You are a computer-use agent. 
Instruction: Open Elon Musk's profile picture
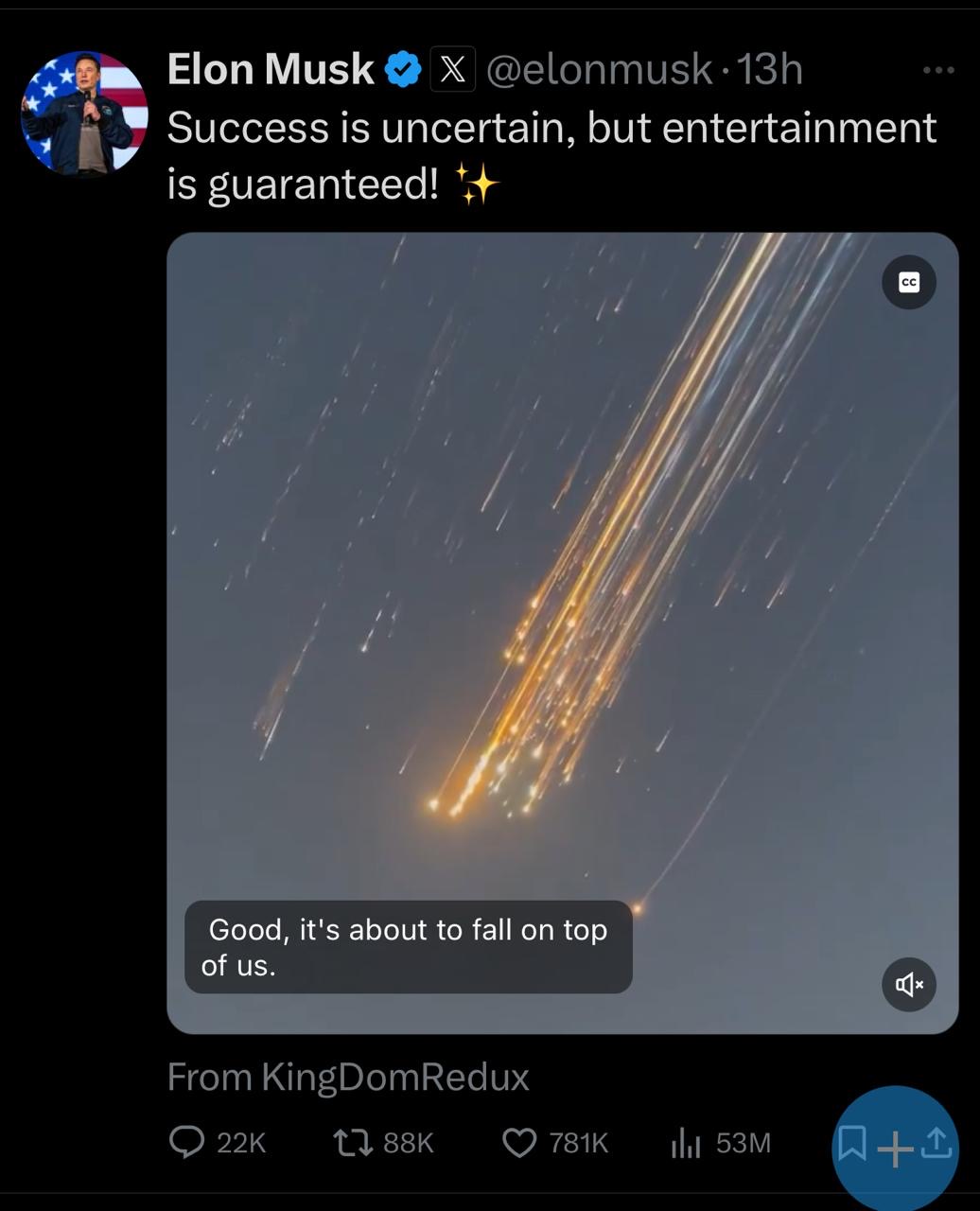[84, 114]
